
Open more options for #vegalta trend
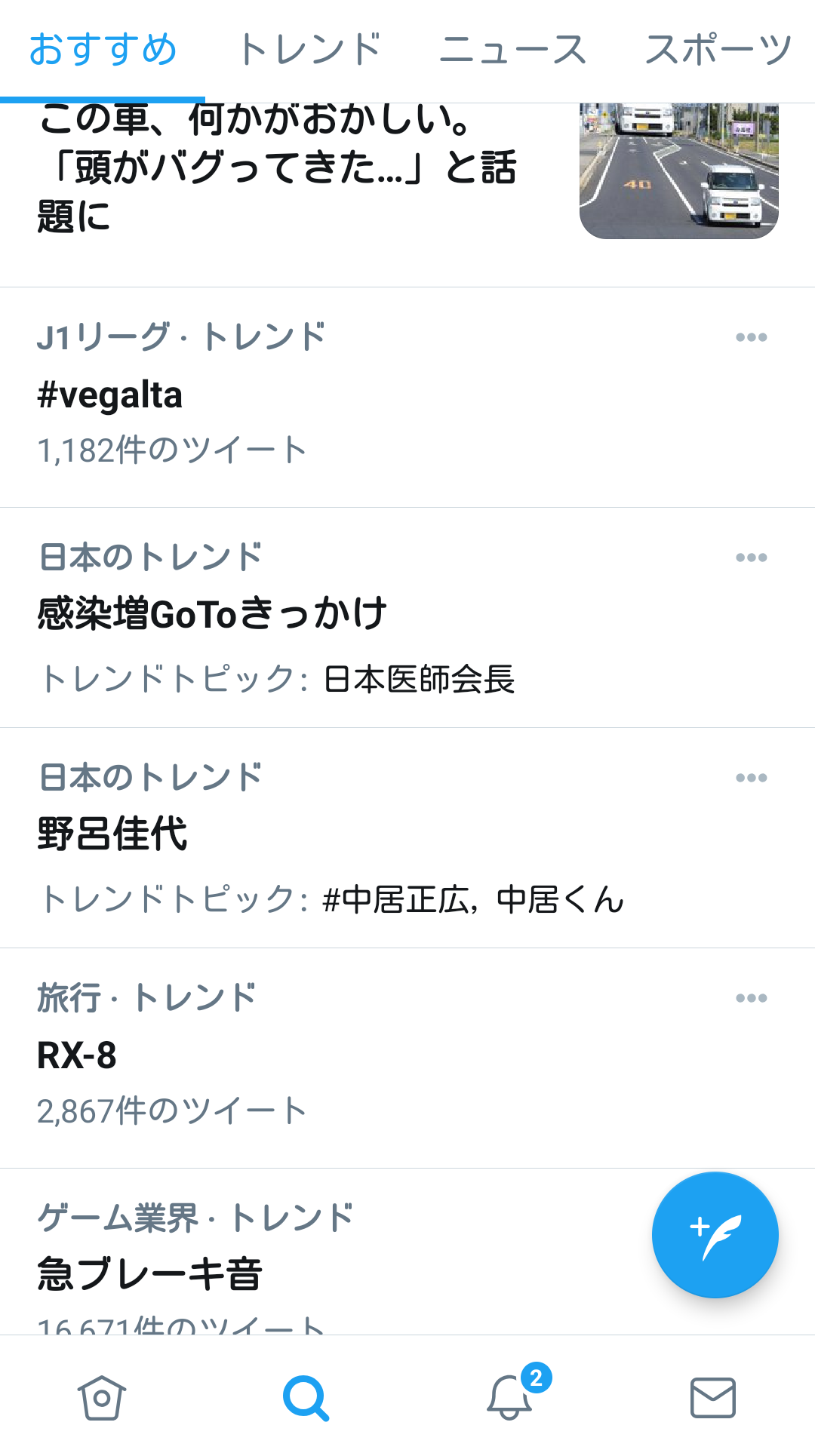[751, 337]
